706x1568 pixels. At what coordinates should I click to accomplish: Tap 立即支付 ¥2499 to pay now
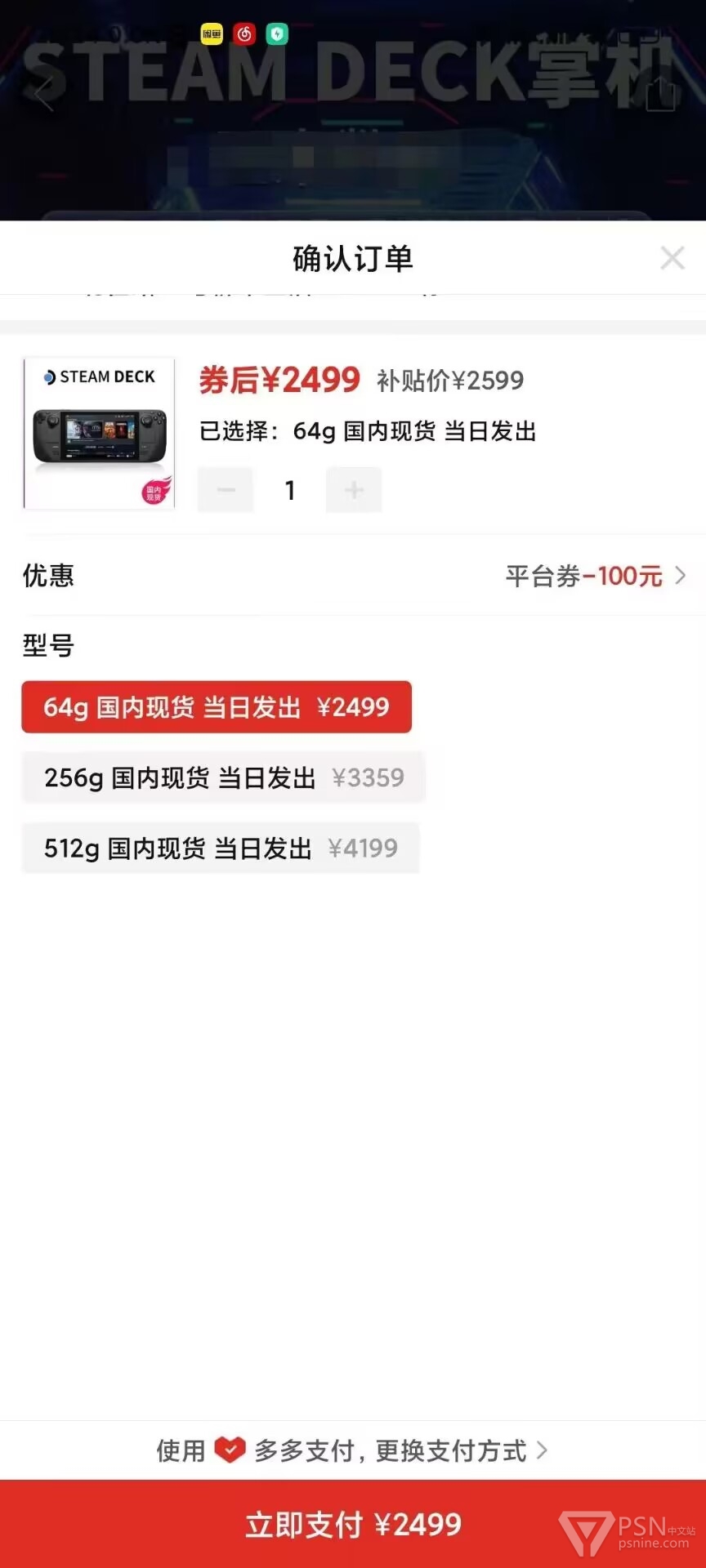coord(353,1525)
